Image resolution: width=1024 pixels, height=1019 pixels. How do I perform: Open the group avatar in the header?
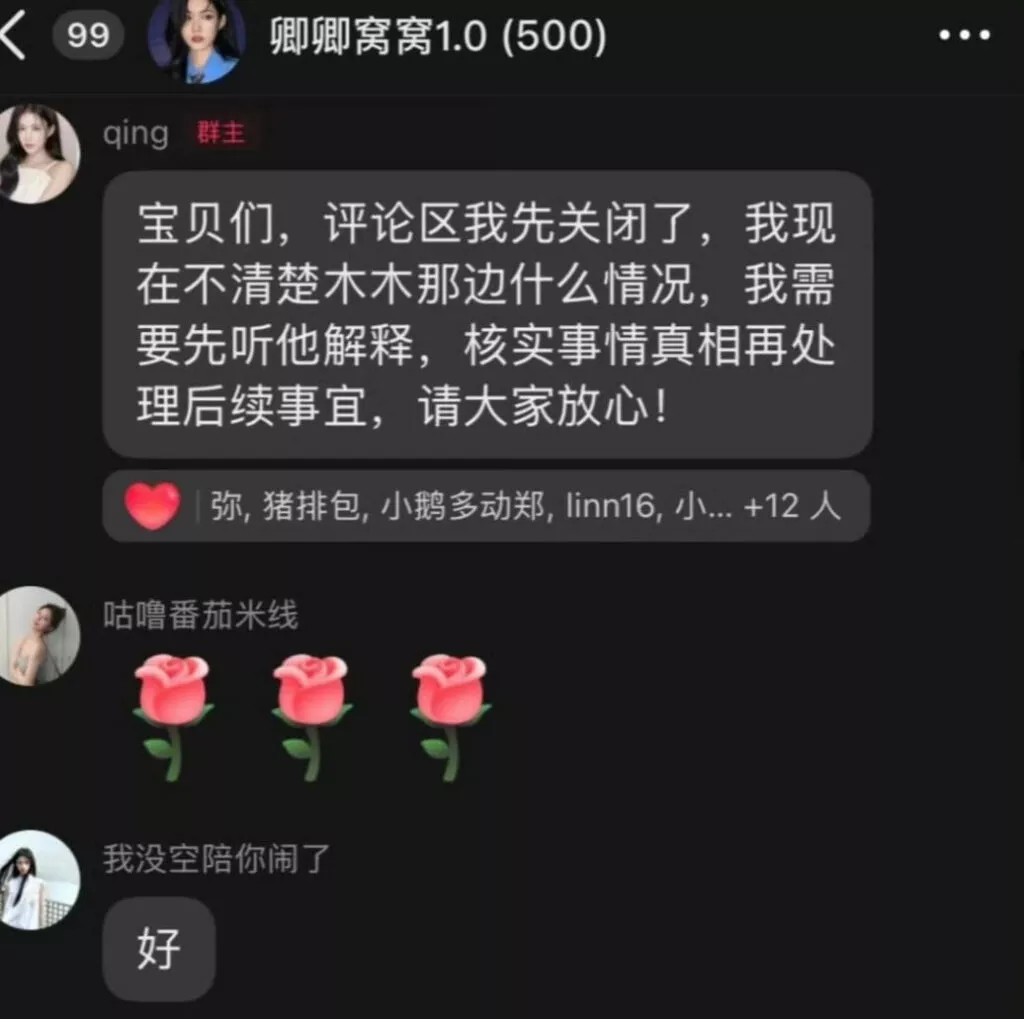(196, 38)
